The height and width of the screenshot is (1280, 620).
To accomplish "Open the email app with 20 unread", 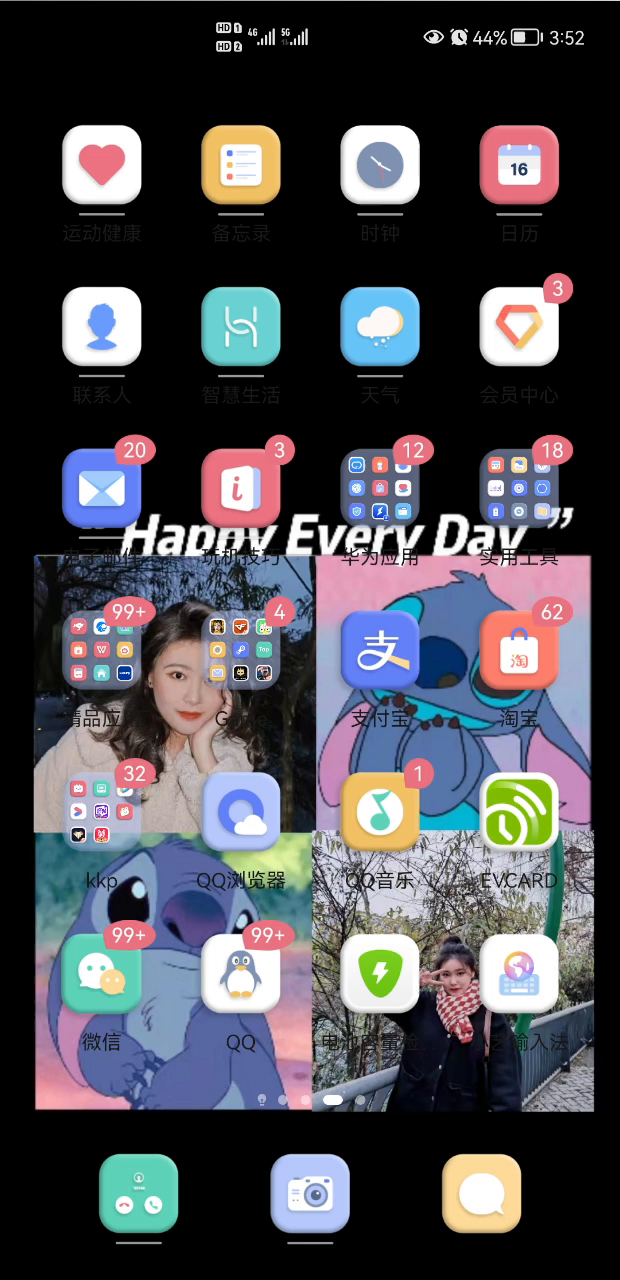I will click(102, 488).
